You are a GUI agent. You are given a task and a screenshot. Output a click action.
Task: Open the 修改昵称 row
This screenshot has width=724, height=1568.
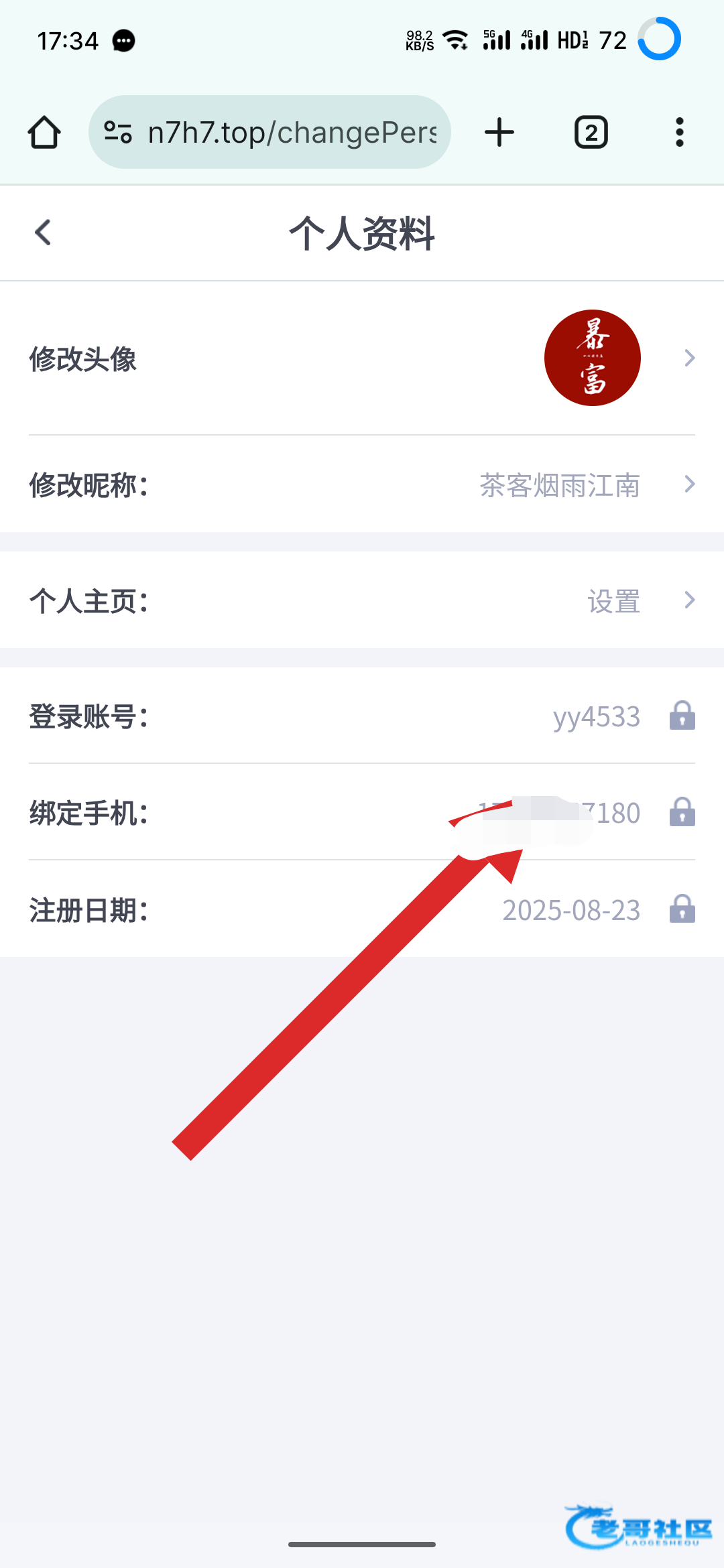pyautogui.click(x=362, y=484)
